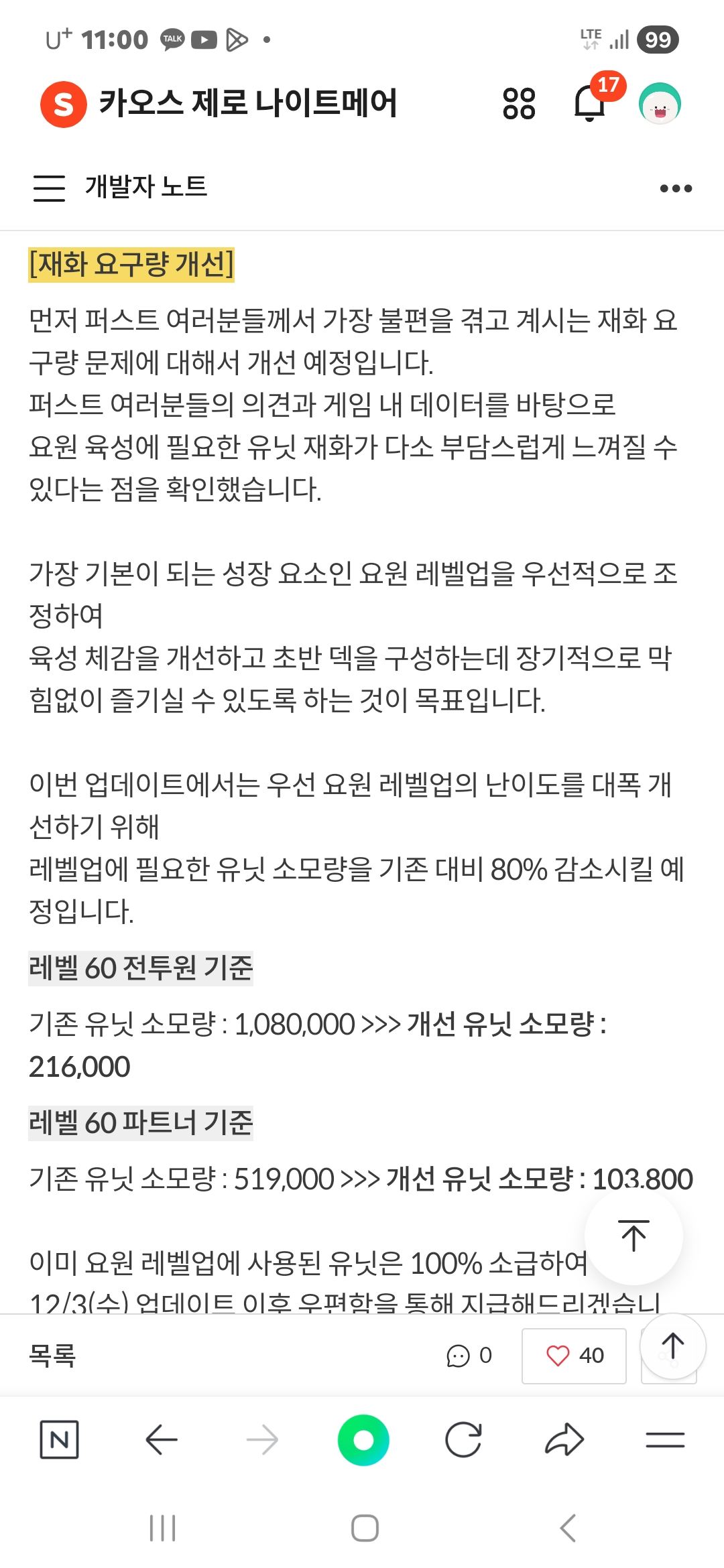Open the four-dot apps grid menu
This screenshot has width=724, height=1568.
tap(519, 104)
